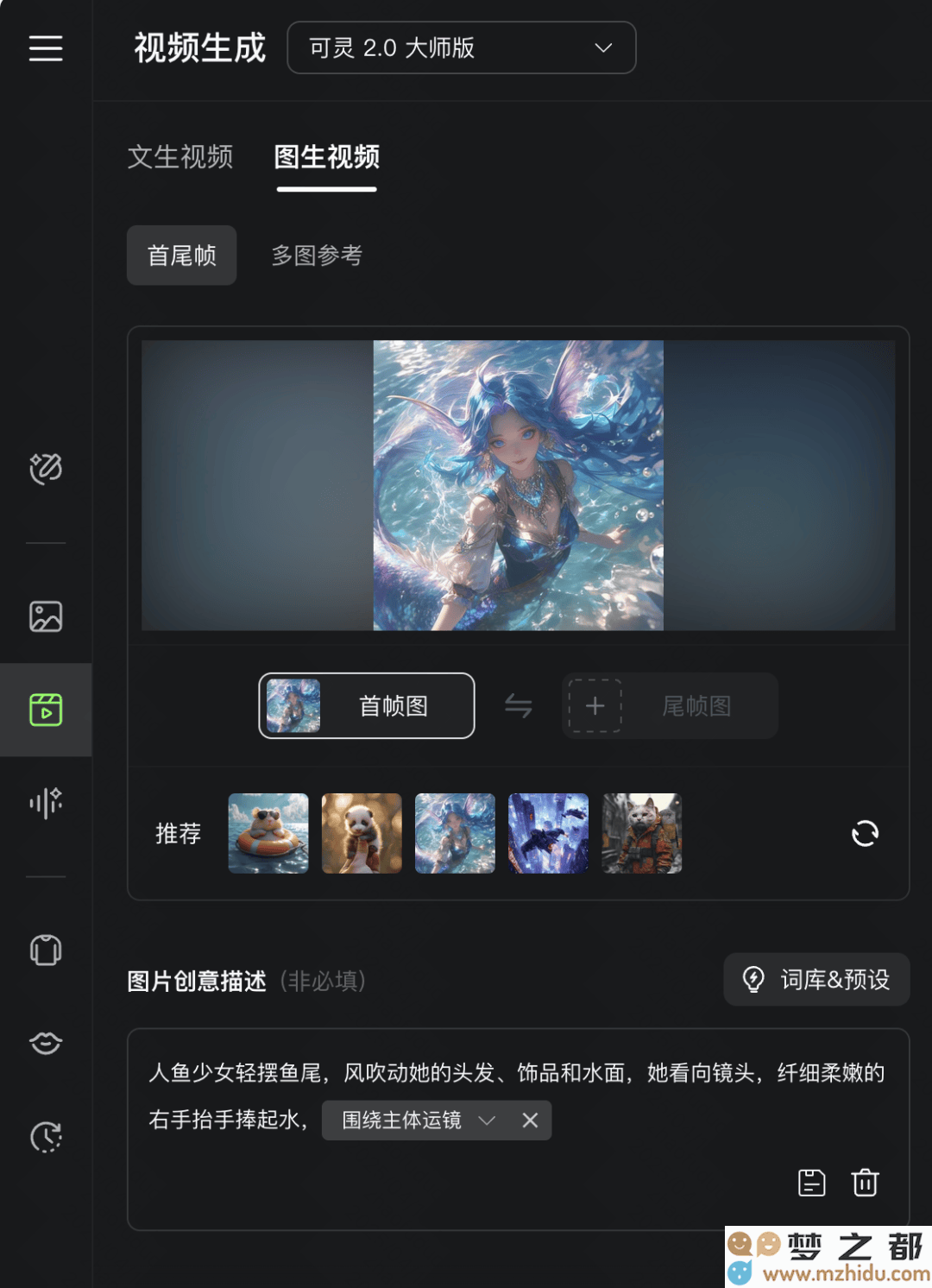Pick the panda cub recommended image
932x1288 pixels.
362,833
